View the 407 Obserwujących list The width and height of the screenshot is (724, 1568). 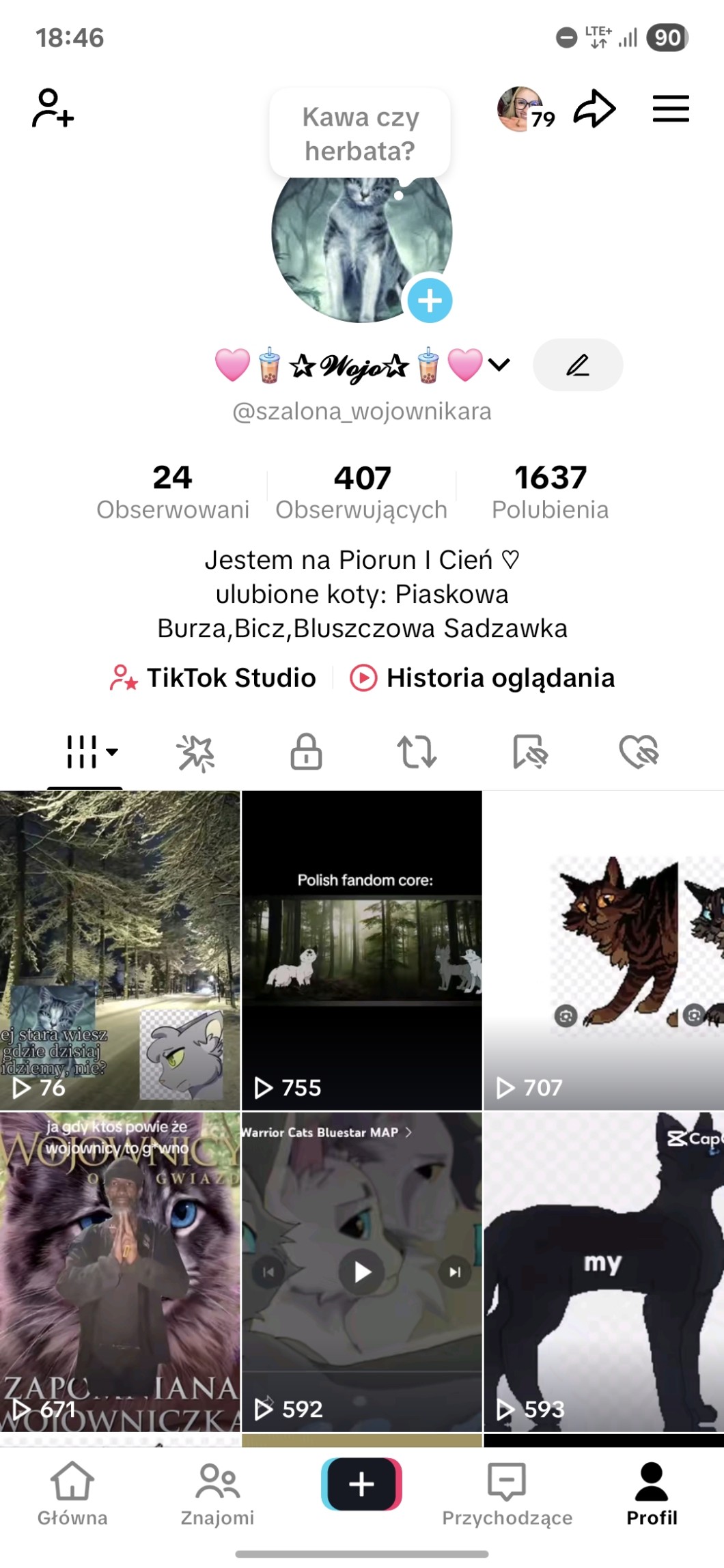361,492
